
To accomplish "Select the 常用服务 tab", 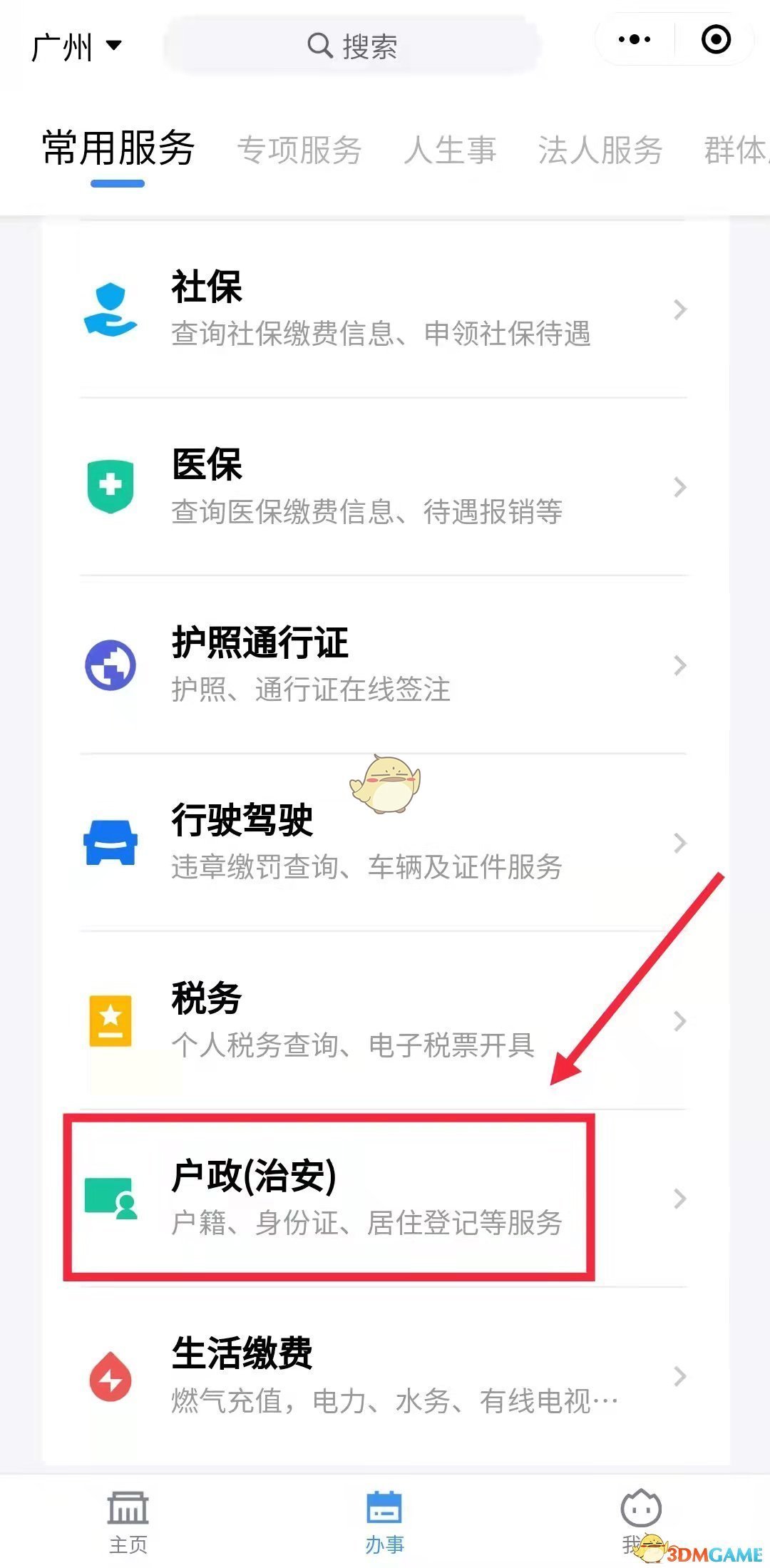I will pos(118,150).
